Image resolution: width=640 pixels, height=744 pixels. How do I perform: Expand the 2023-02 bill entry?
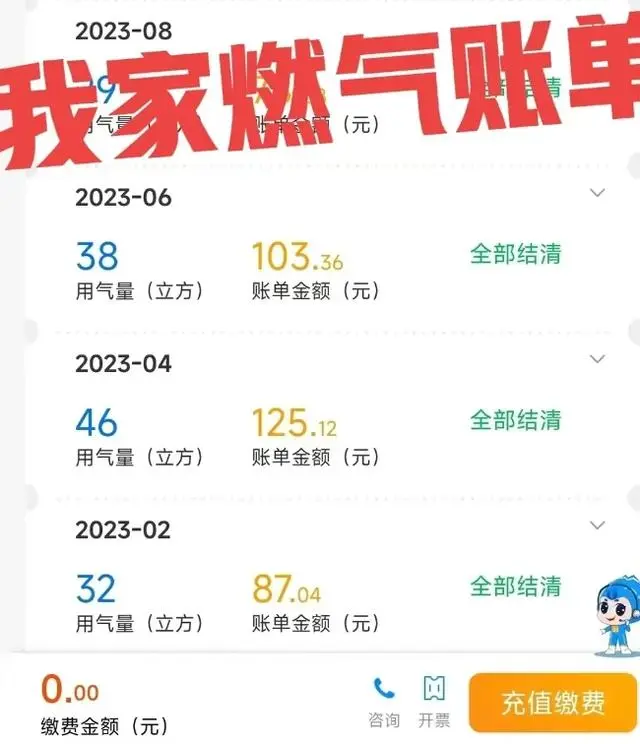[x=598, y=525]
